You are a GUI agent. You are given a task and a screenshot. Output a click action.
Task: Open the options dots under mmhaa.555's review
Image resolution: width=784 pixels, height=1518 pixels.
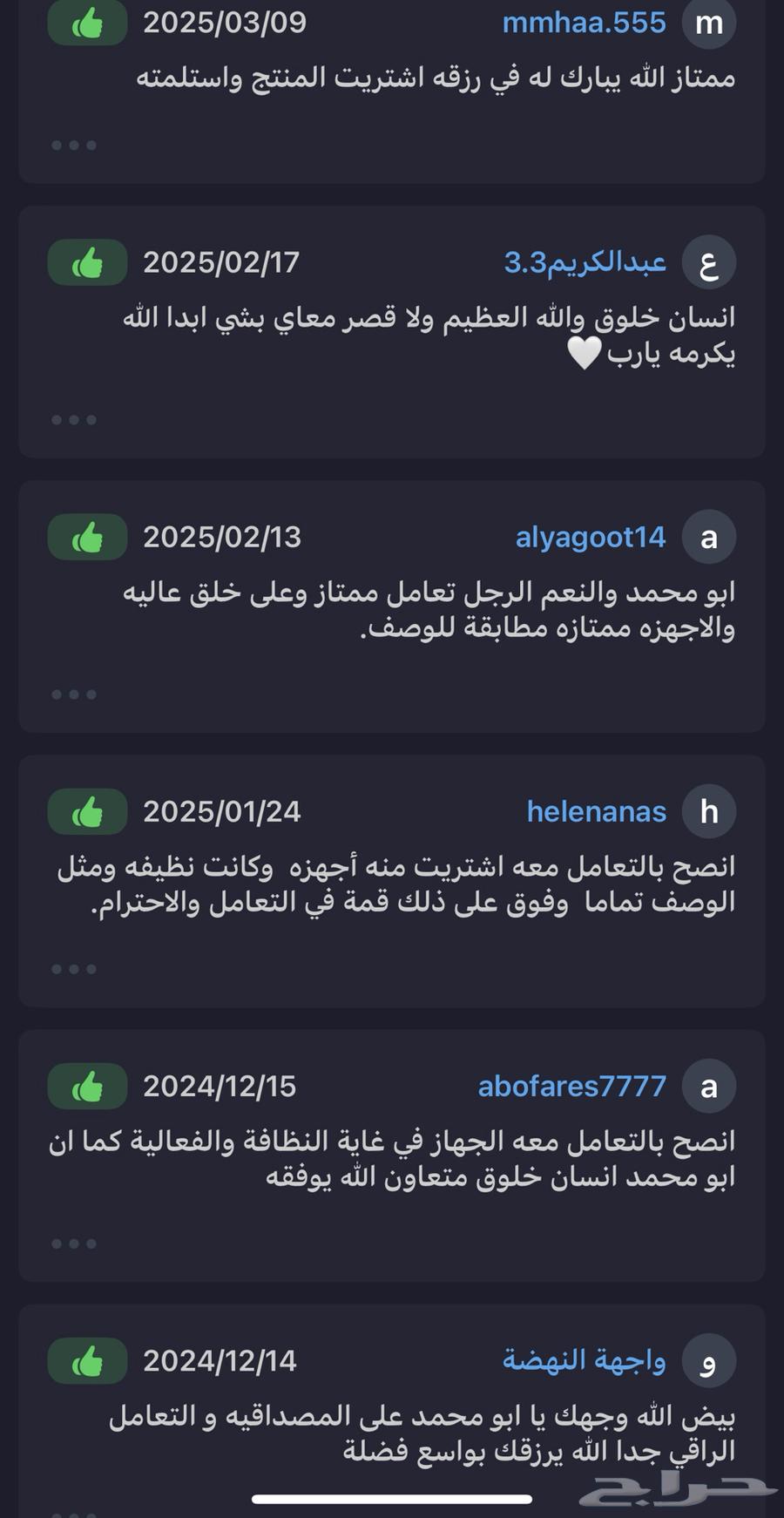74,145
